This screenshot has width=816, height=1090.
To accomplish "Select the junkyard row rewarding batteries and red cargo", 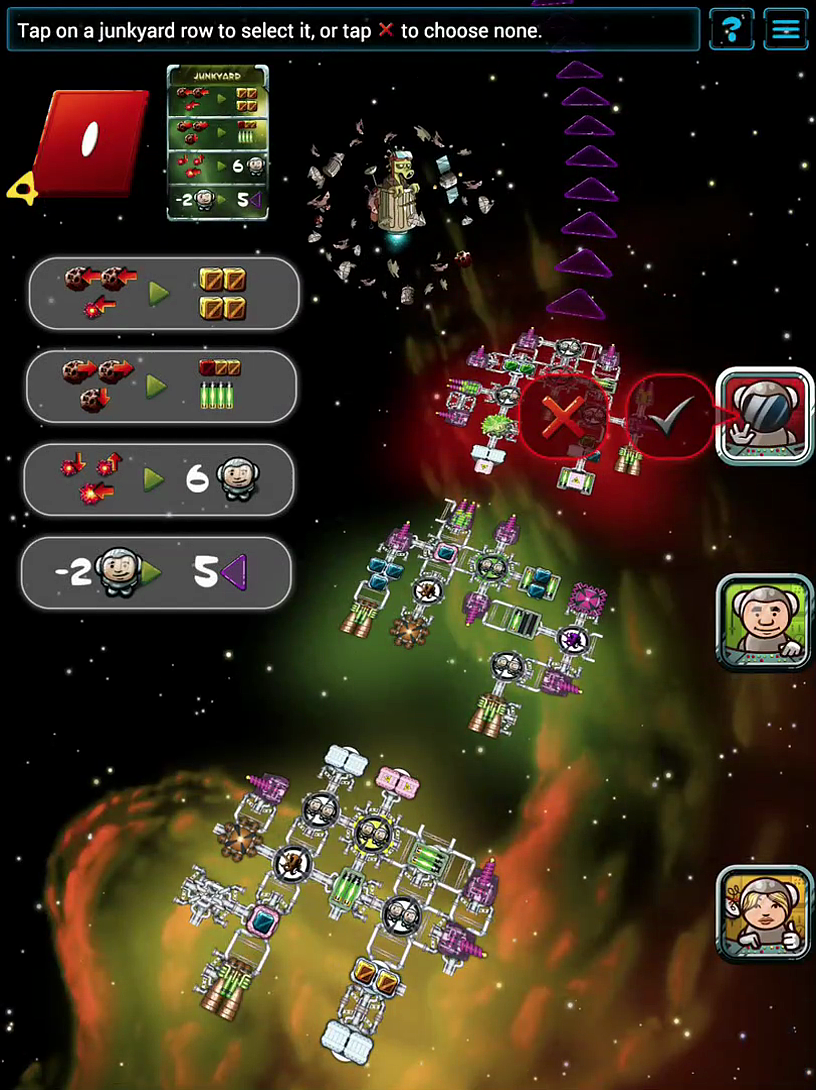I will point(163,386).
